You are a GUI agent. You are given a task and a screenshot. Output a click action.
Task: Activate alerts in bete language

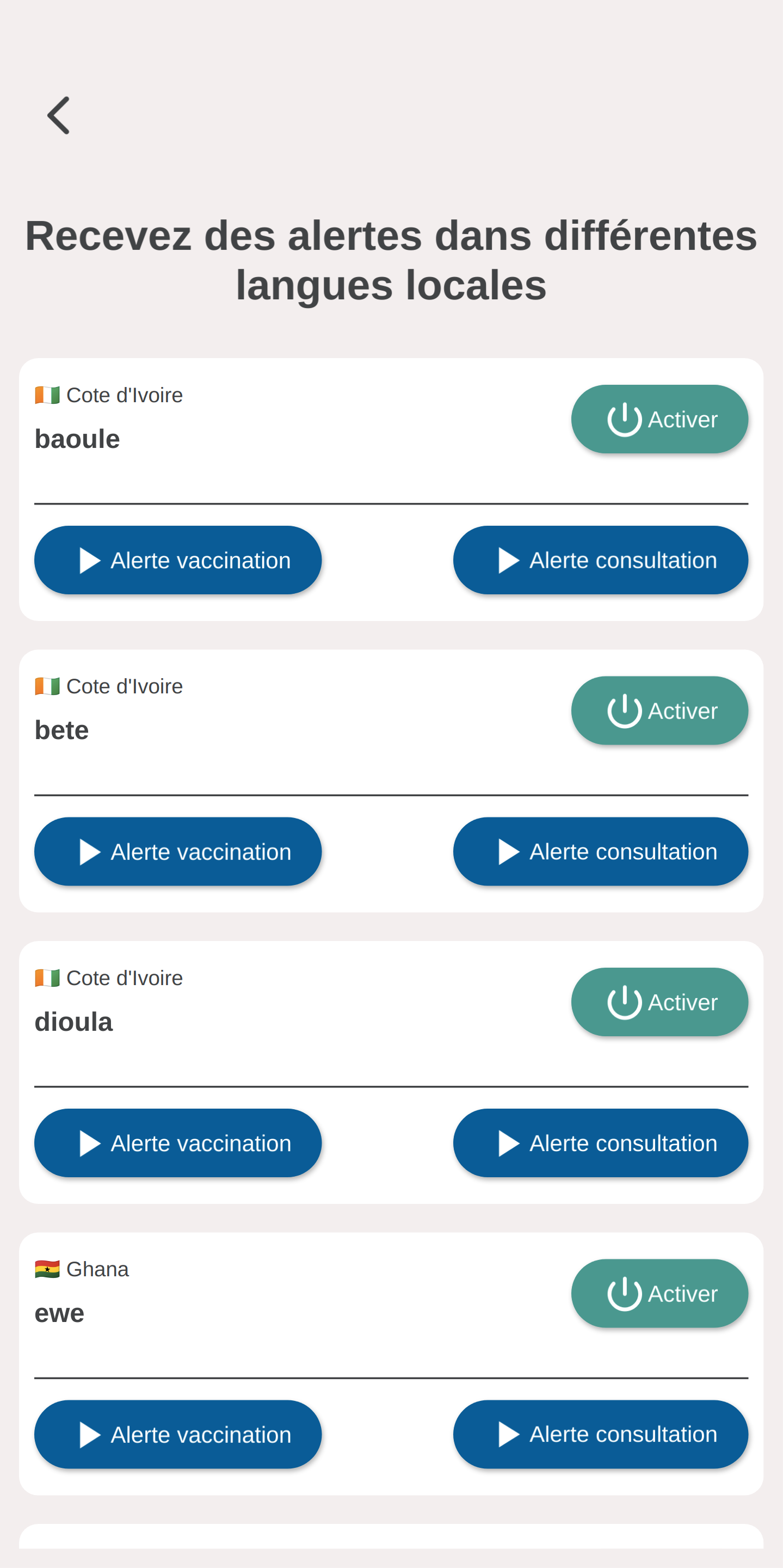pos(659,710)
